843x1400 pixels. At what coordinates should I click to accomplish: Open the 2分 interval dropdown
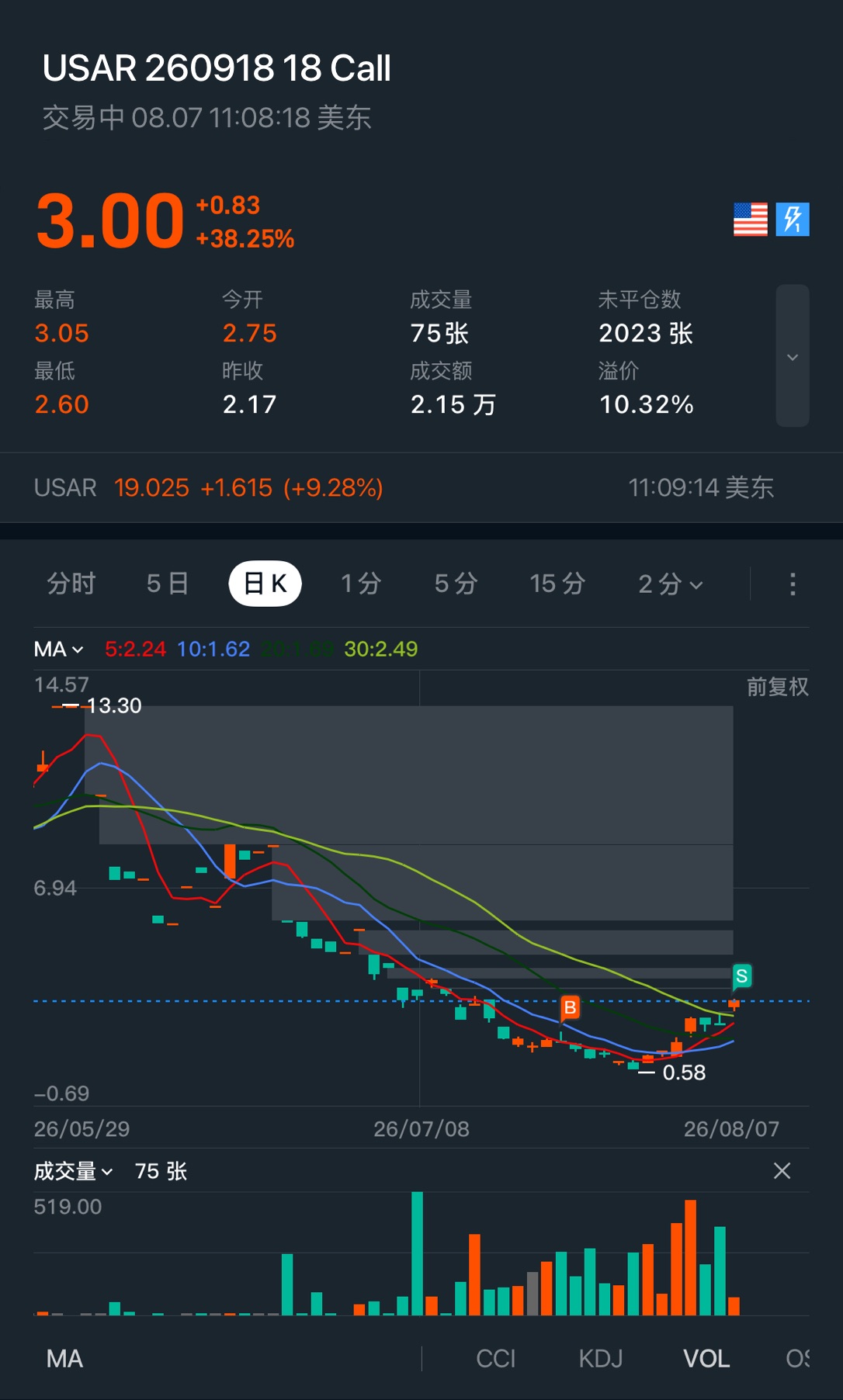point(671,584)
